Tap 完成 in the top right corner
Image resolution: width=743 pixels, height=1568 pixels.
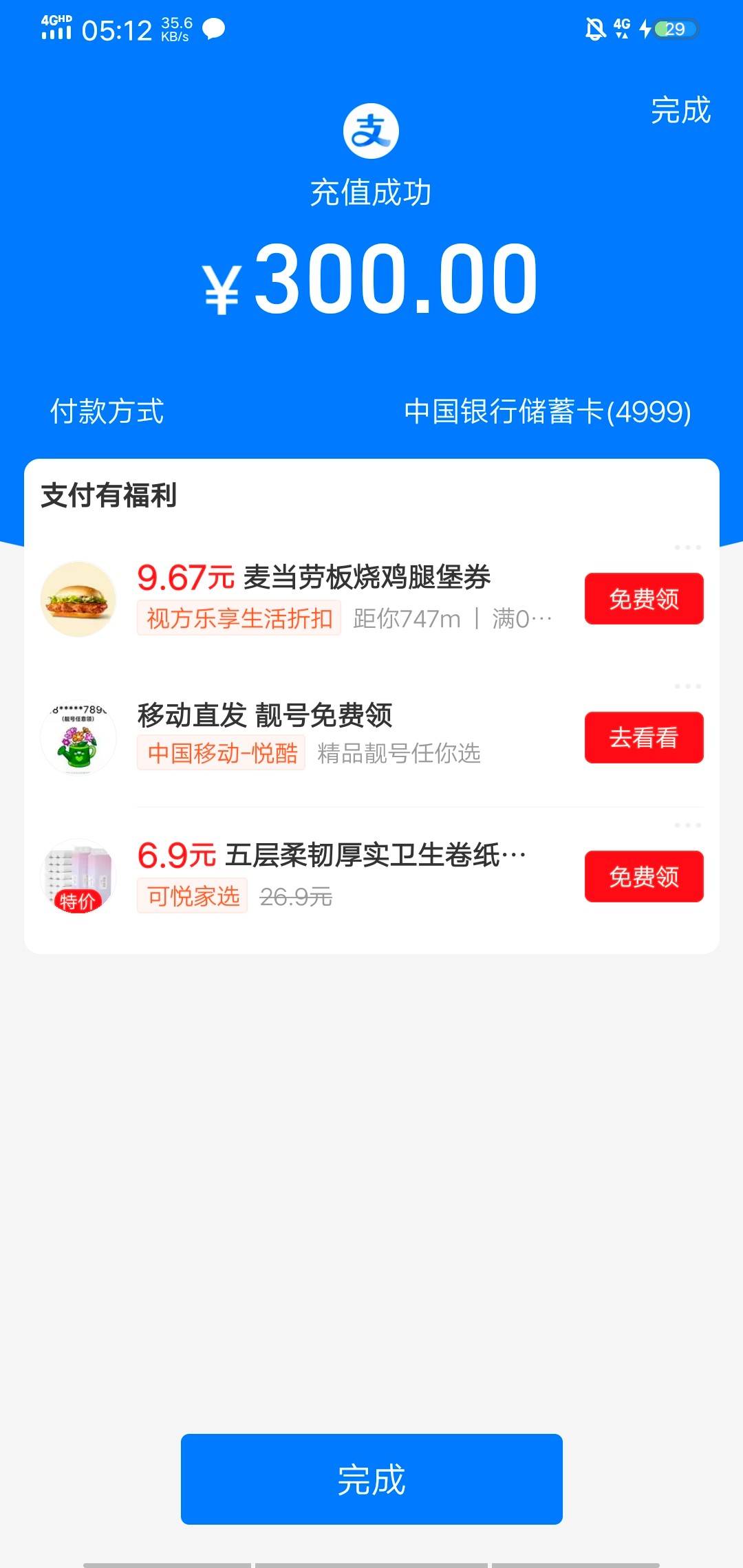(x=680, y=111)
